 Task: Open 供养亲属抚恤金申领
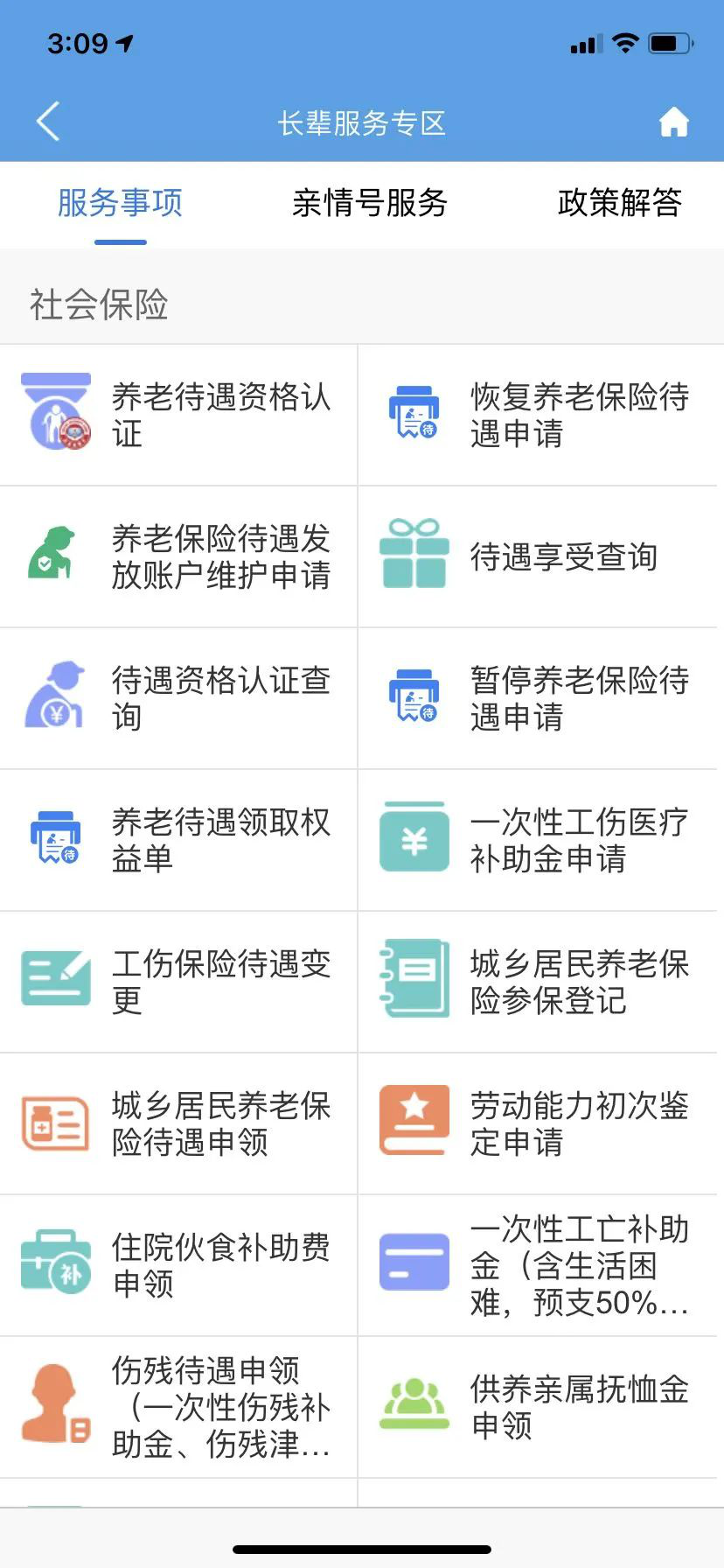(x=538, y=1407)
